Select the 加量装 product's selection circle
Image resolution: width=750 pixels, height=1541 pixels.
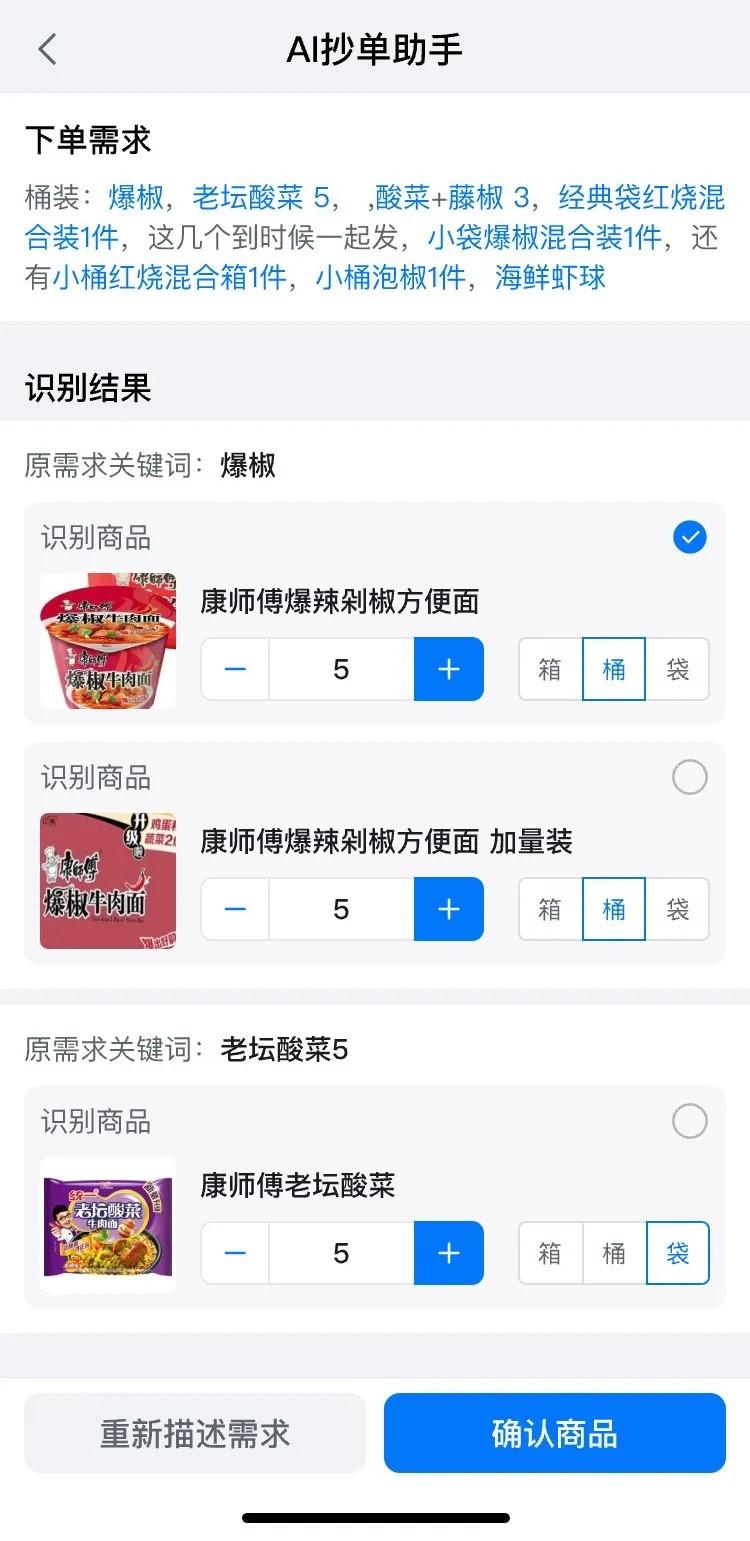pos(689,777)
